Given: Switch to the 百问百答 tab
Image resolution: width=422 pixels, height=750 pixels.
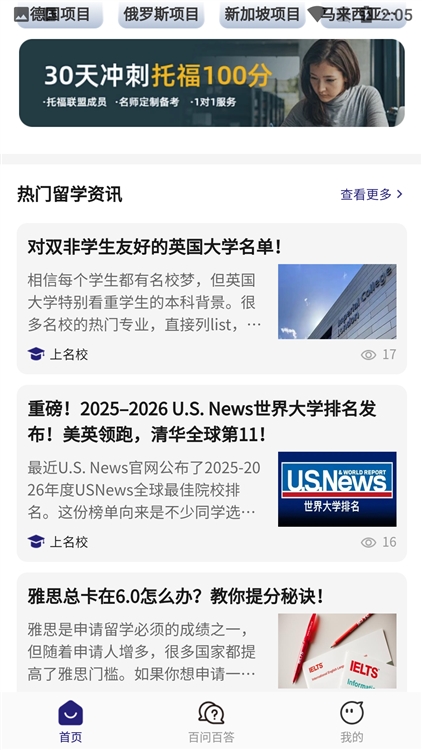Looking at the screenshot, I should [211, 721].
